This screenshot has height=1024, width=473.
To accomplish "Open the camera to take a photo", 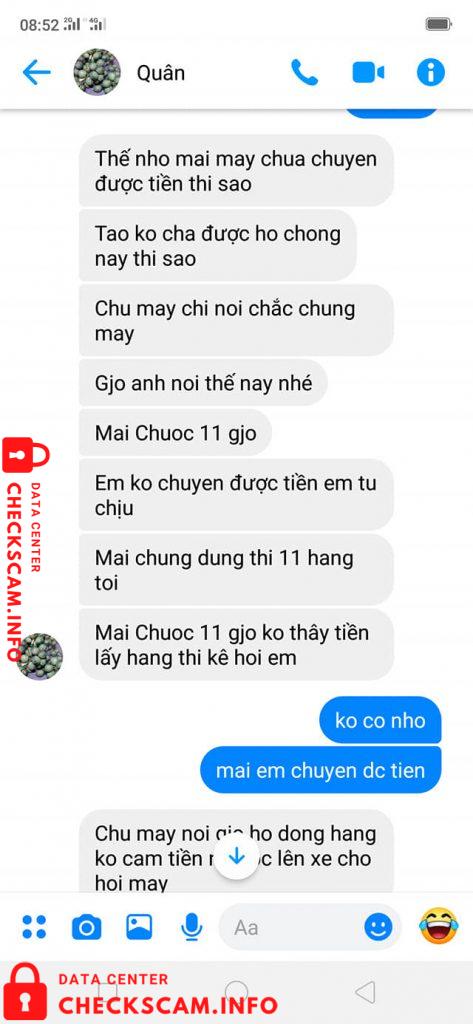I will pyautogui.click(x=86, y=927).
